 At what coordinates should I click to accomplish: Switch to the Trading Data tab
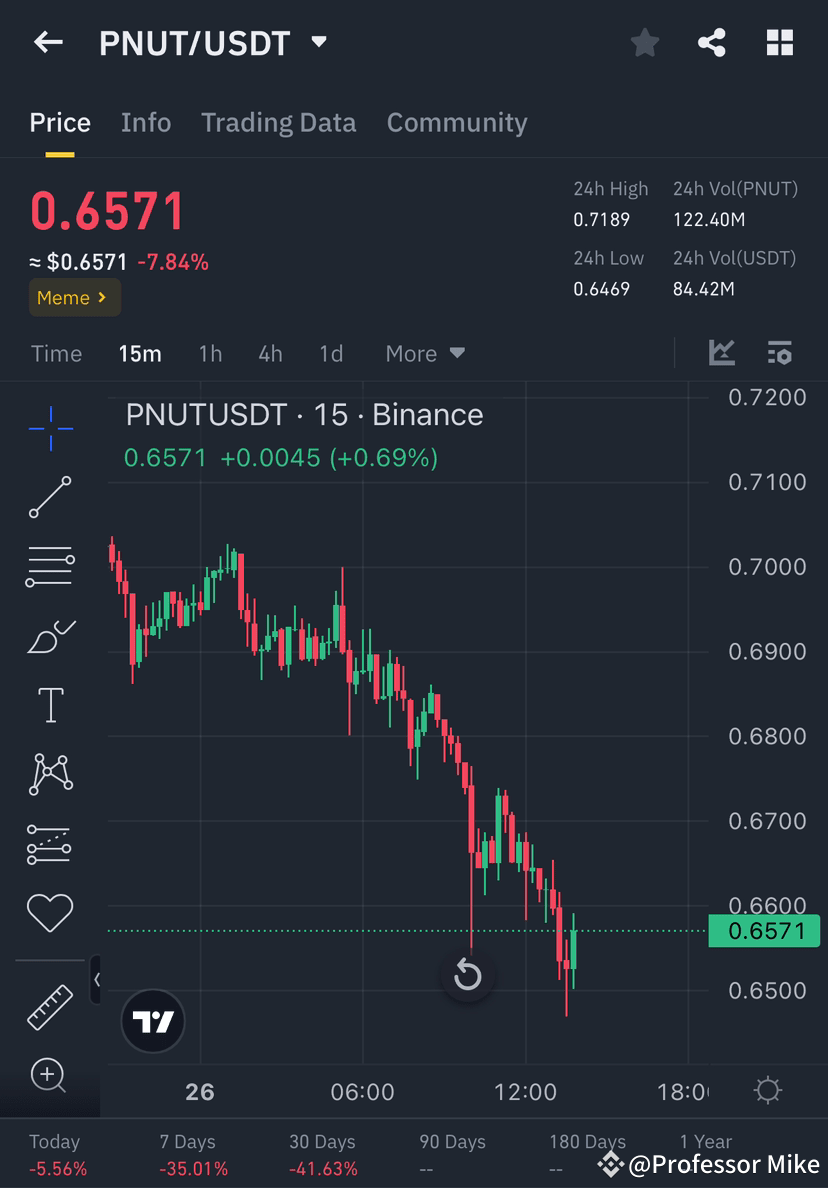(x=278, y=122)
